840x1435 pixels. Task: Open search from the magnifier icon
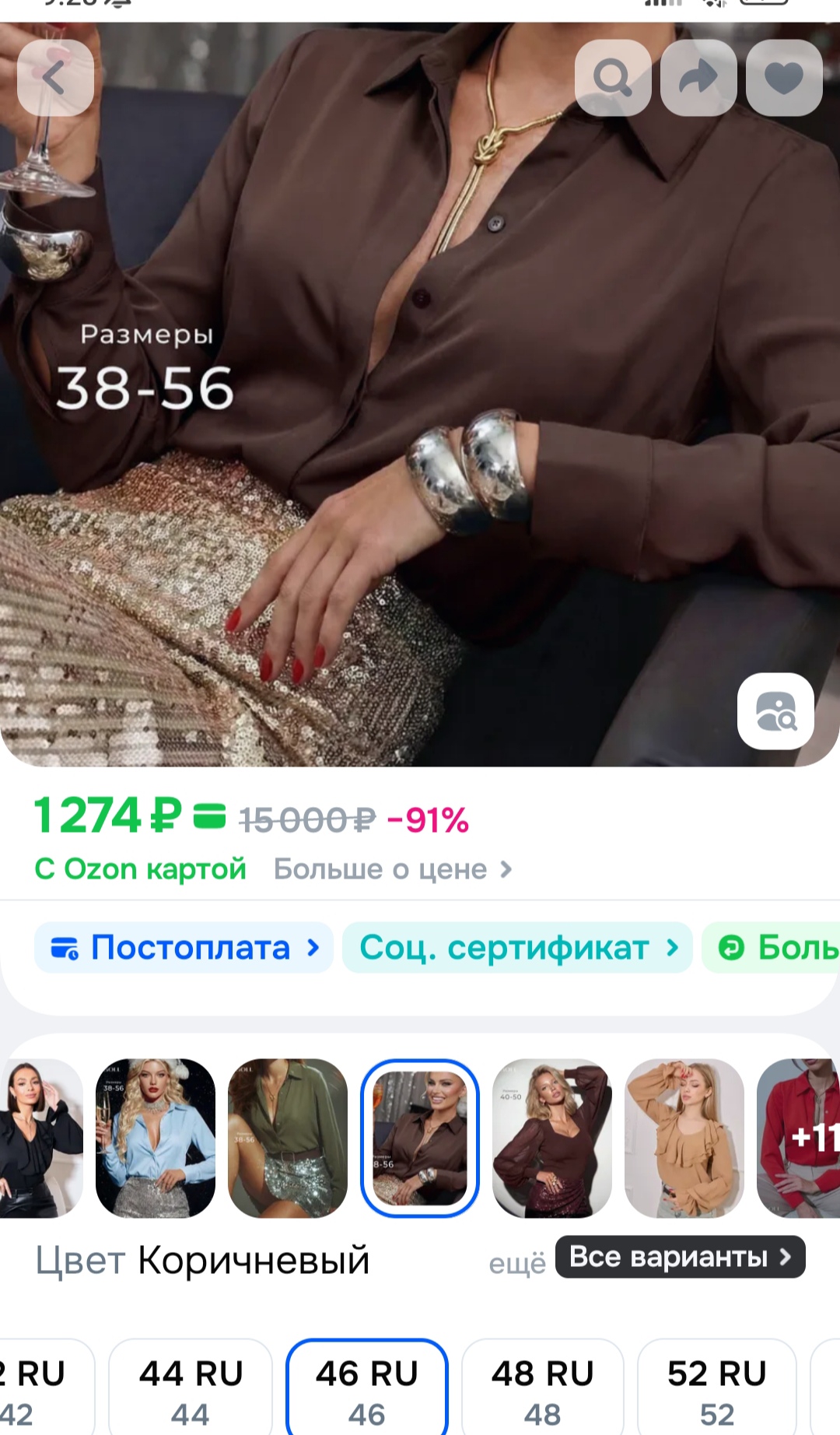click(x=613, y=78)
